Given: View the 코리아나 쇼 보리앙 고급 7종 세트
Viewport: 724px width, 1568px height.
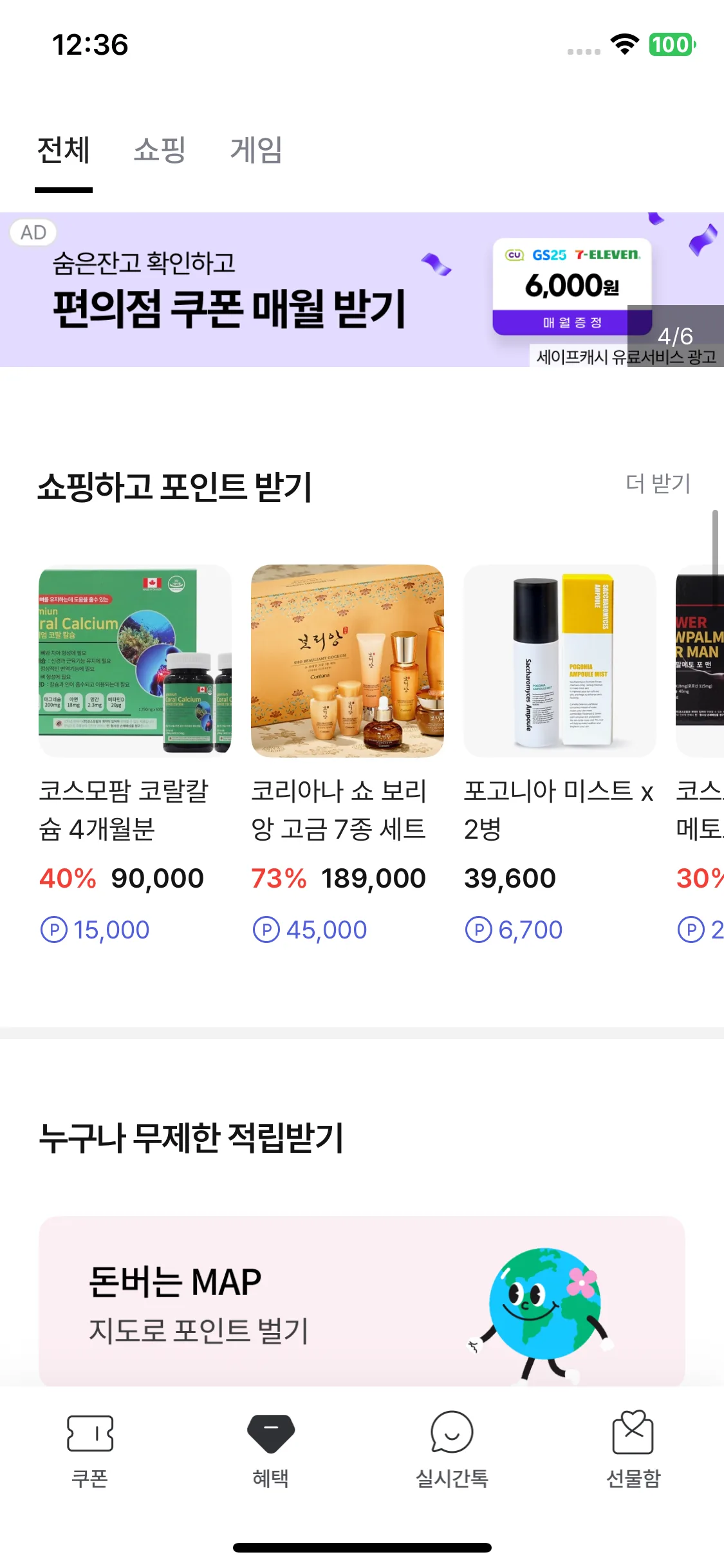Looking at the screenshot, I should tap(348, 754).
